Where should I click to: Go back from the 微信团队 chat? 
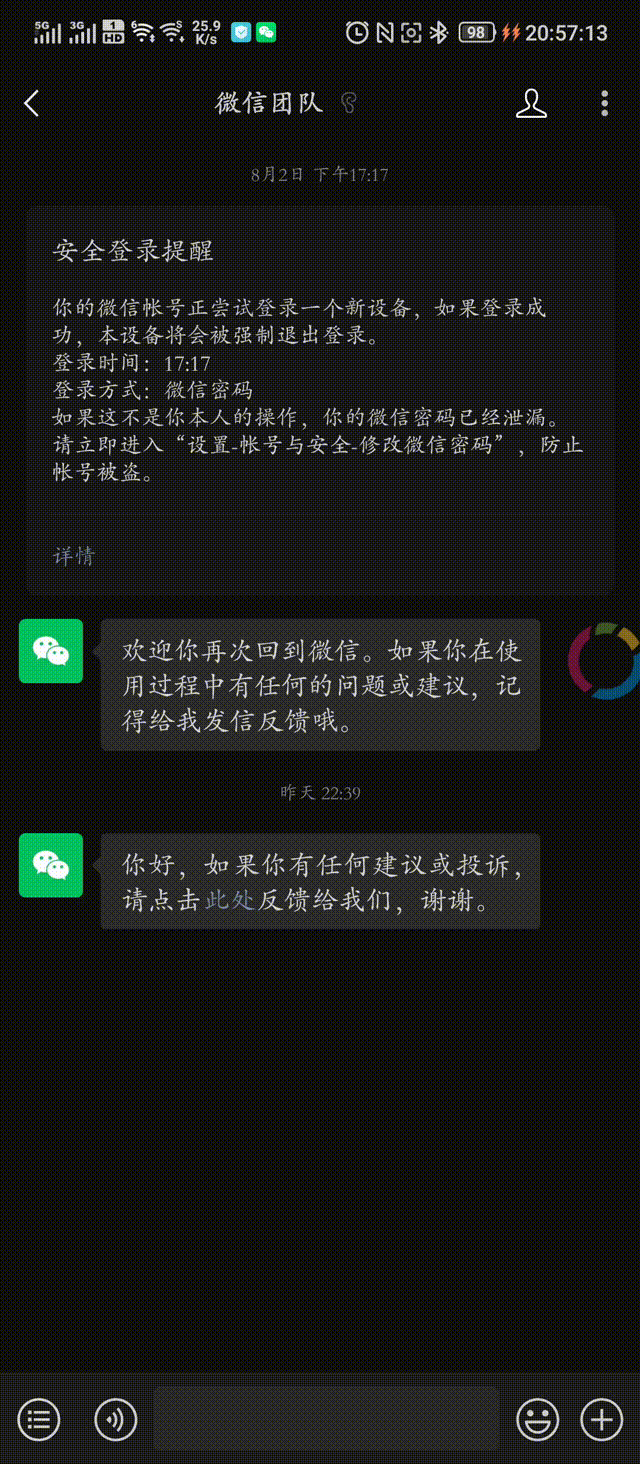[x=32, y=103]
